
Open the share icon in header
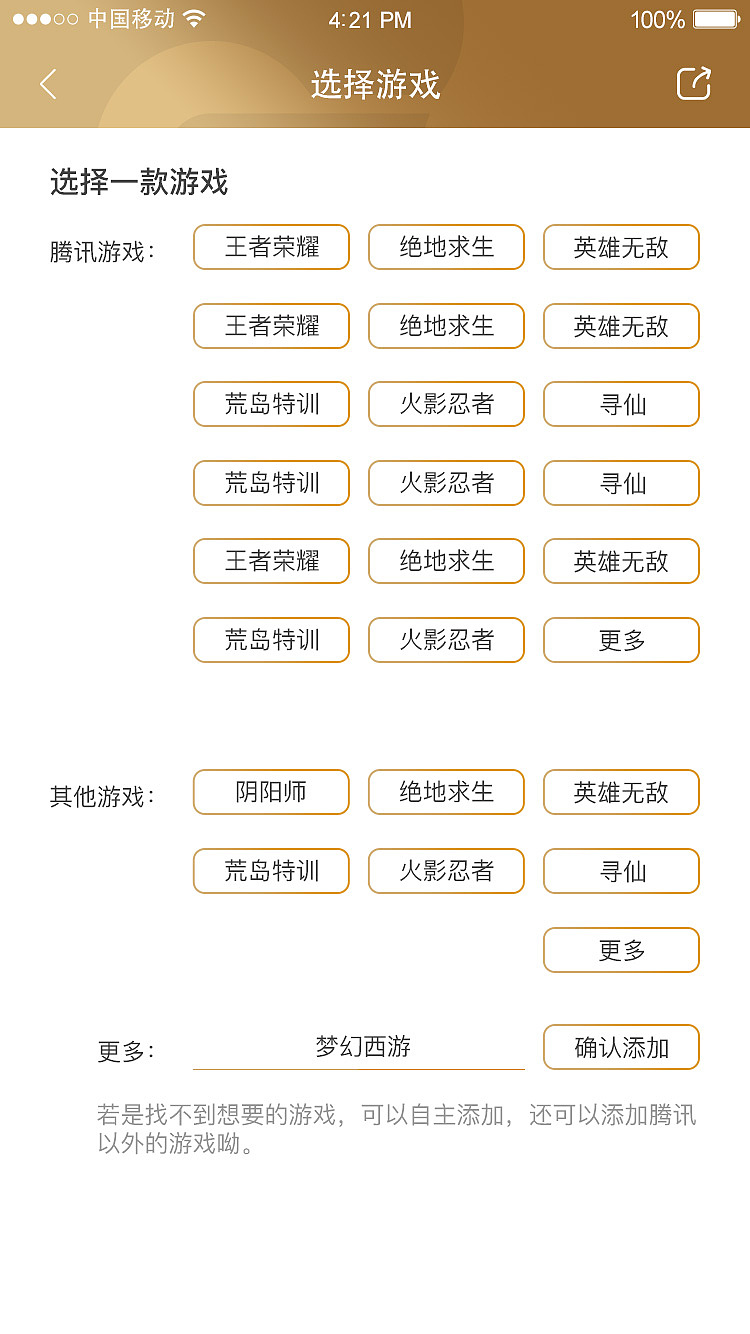[x=693, y=84]
